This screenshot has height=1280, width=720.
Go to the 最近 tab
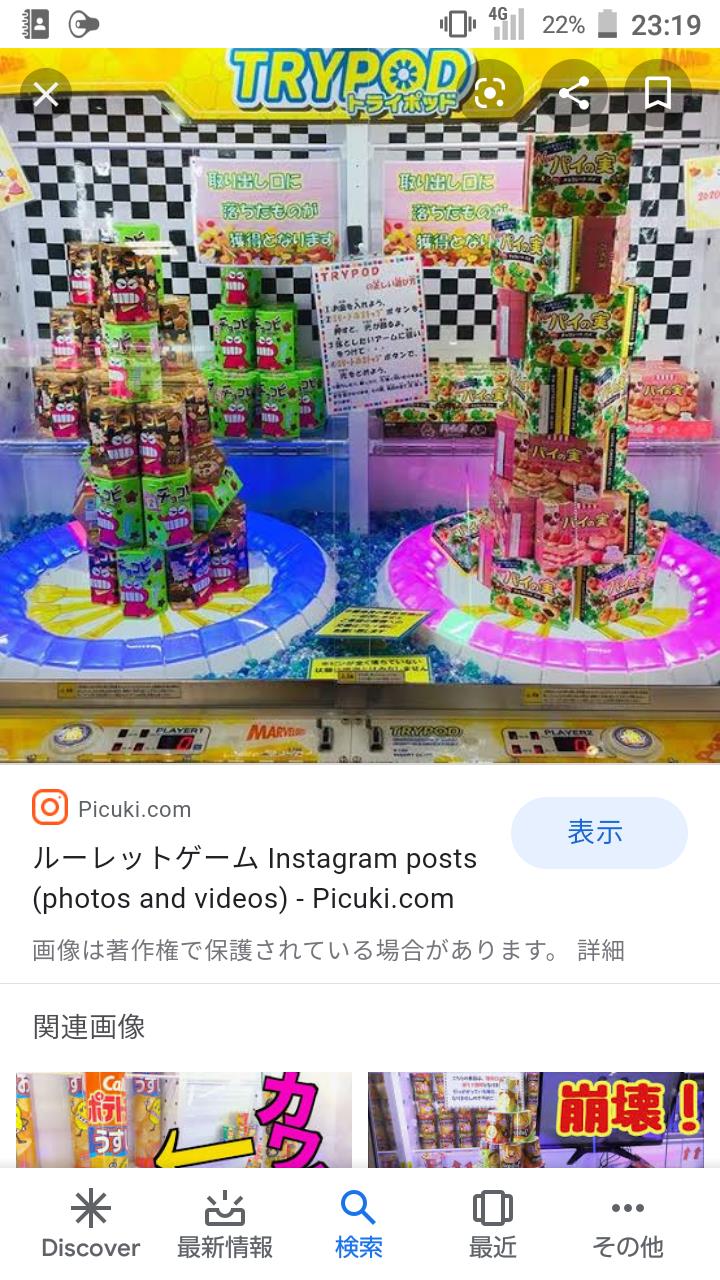click(x=493, y=1226)
